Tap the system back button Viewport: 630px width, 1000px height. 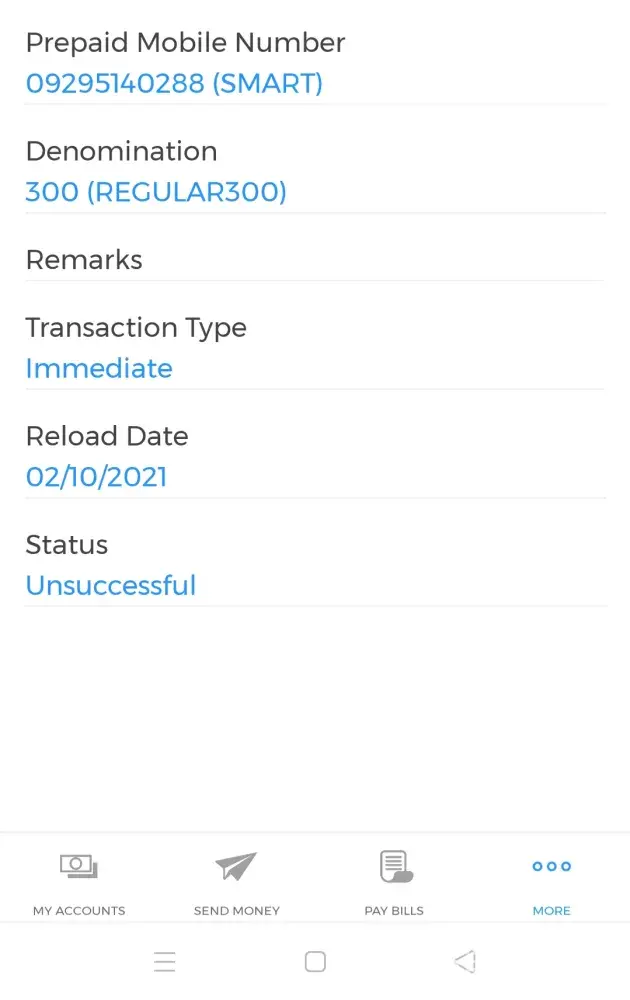(464, 962)
